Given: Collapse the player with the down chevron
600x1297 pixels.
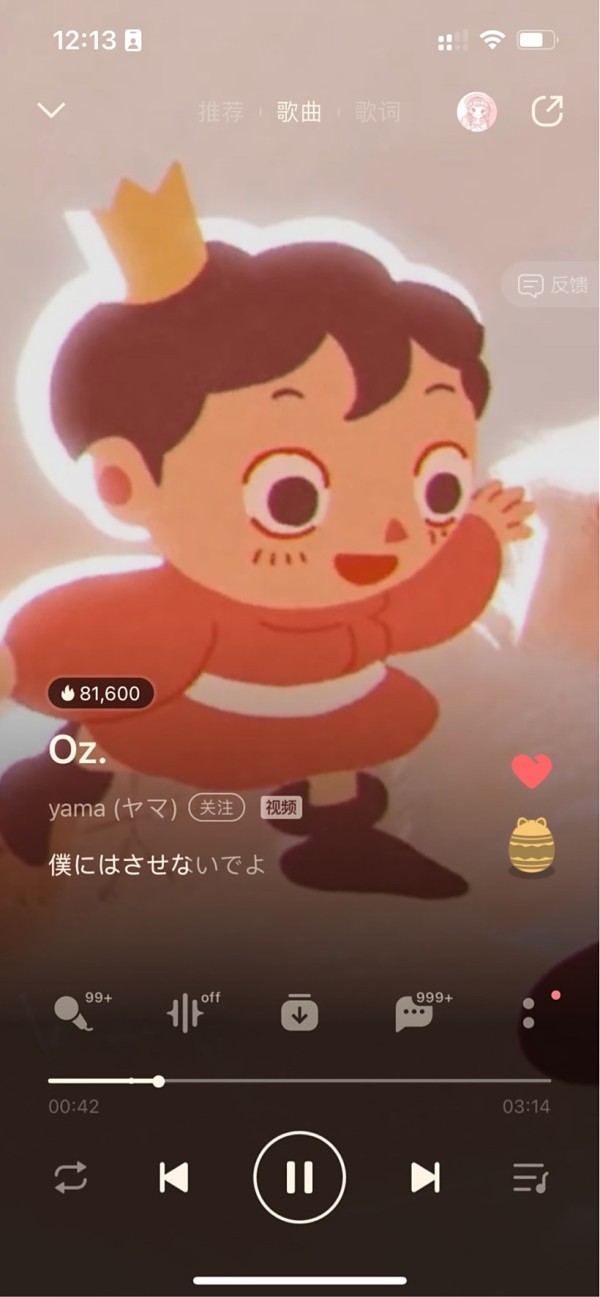Looking at the screenshot, I should tap(51, 110).
